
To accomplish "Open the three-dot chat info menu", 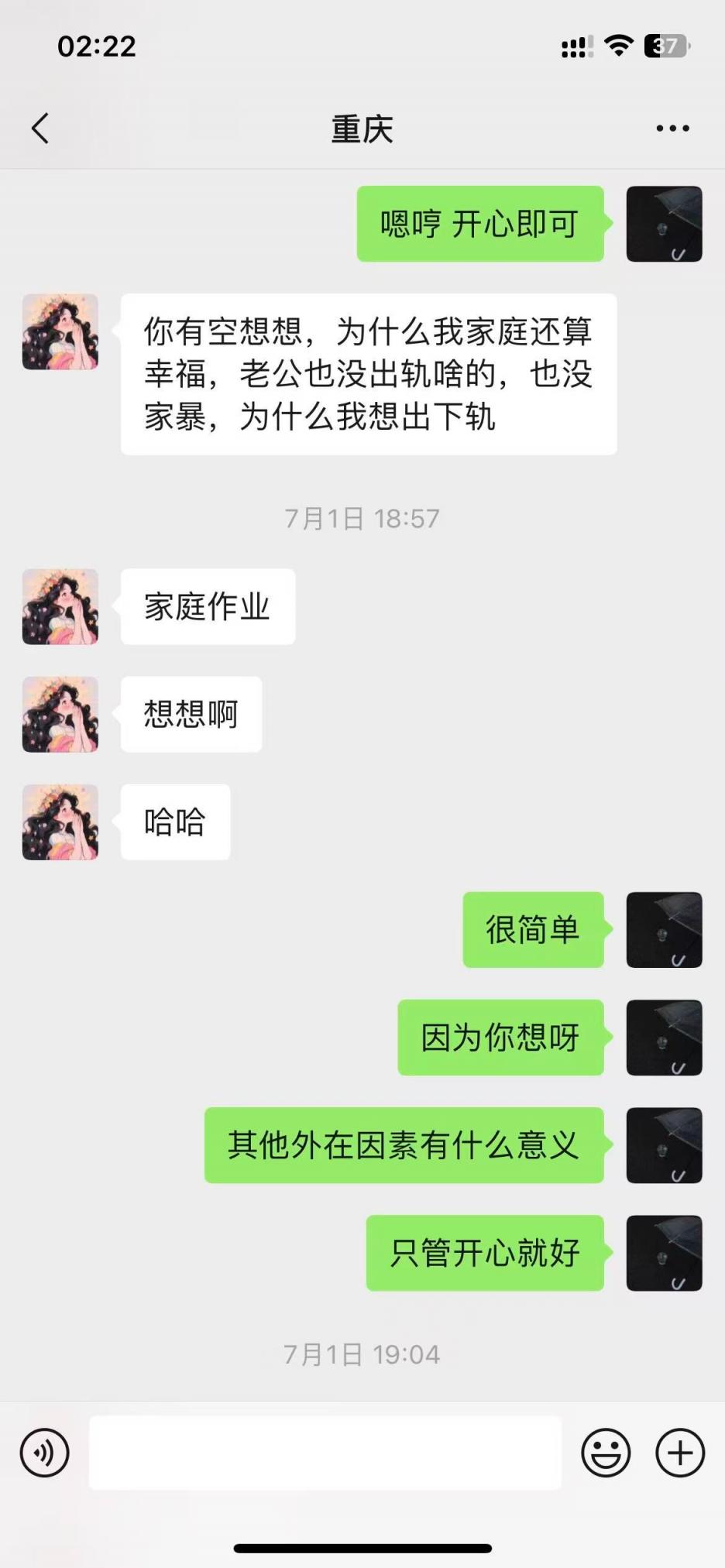I will [672, 129].
